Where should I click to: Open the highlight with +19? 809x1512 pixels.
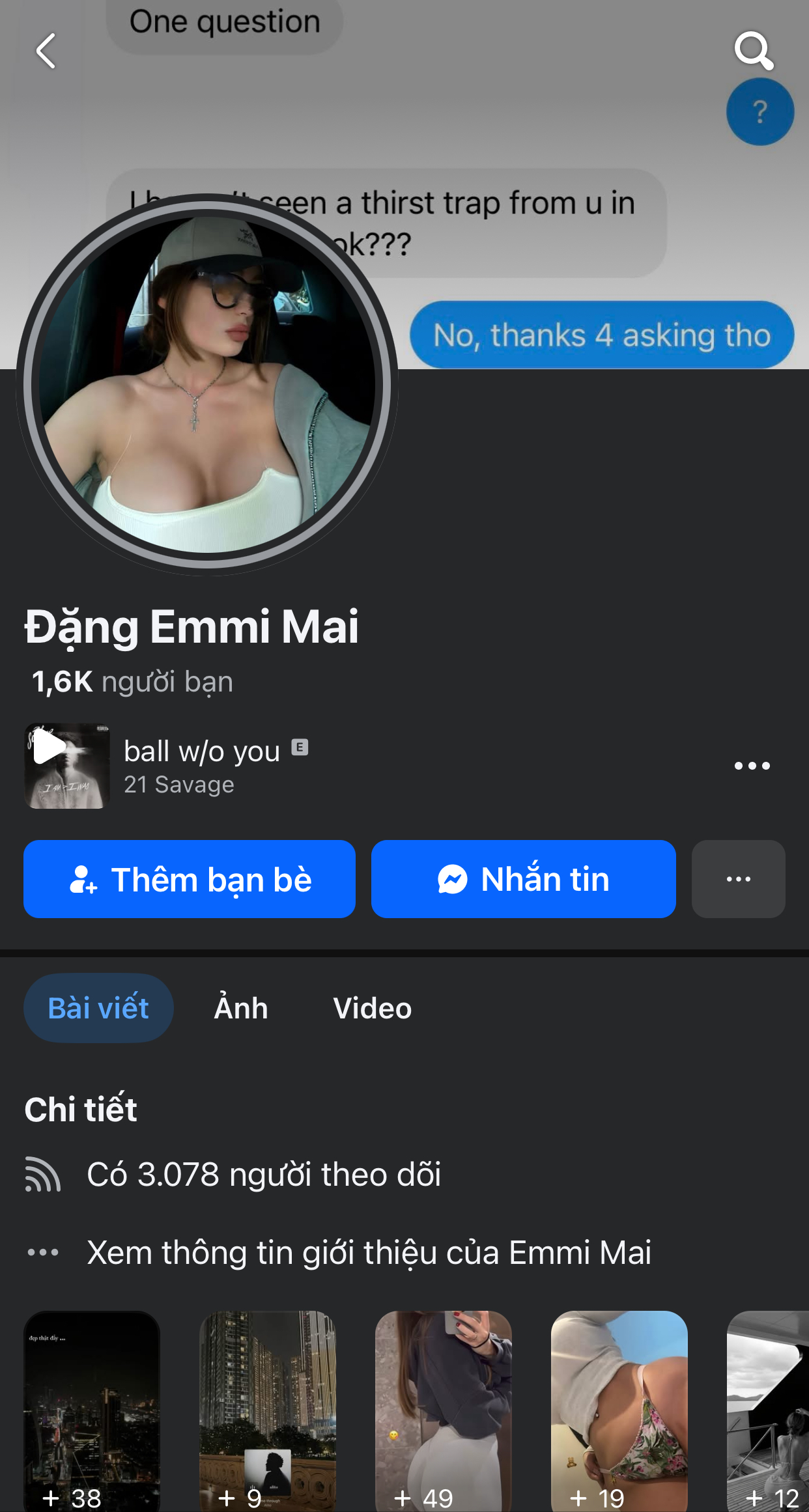(619, 1410)
